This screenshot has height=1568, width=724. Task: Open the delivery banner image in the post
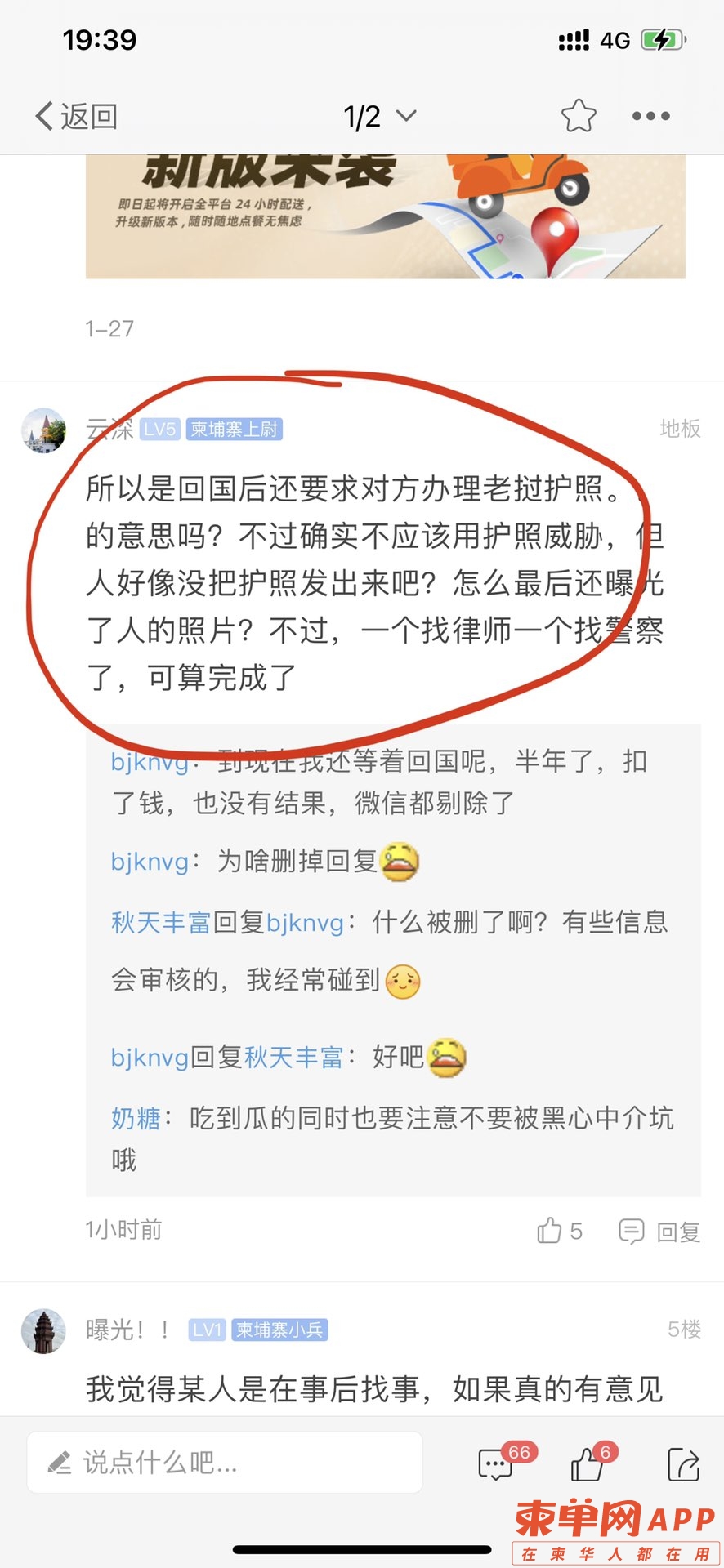(385, 216)
